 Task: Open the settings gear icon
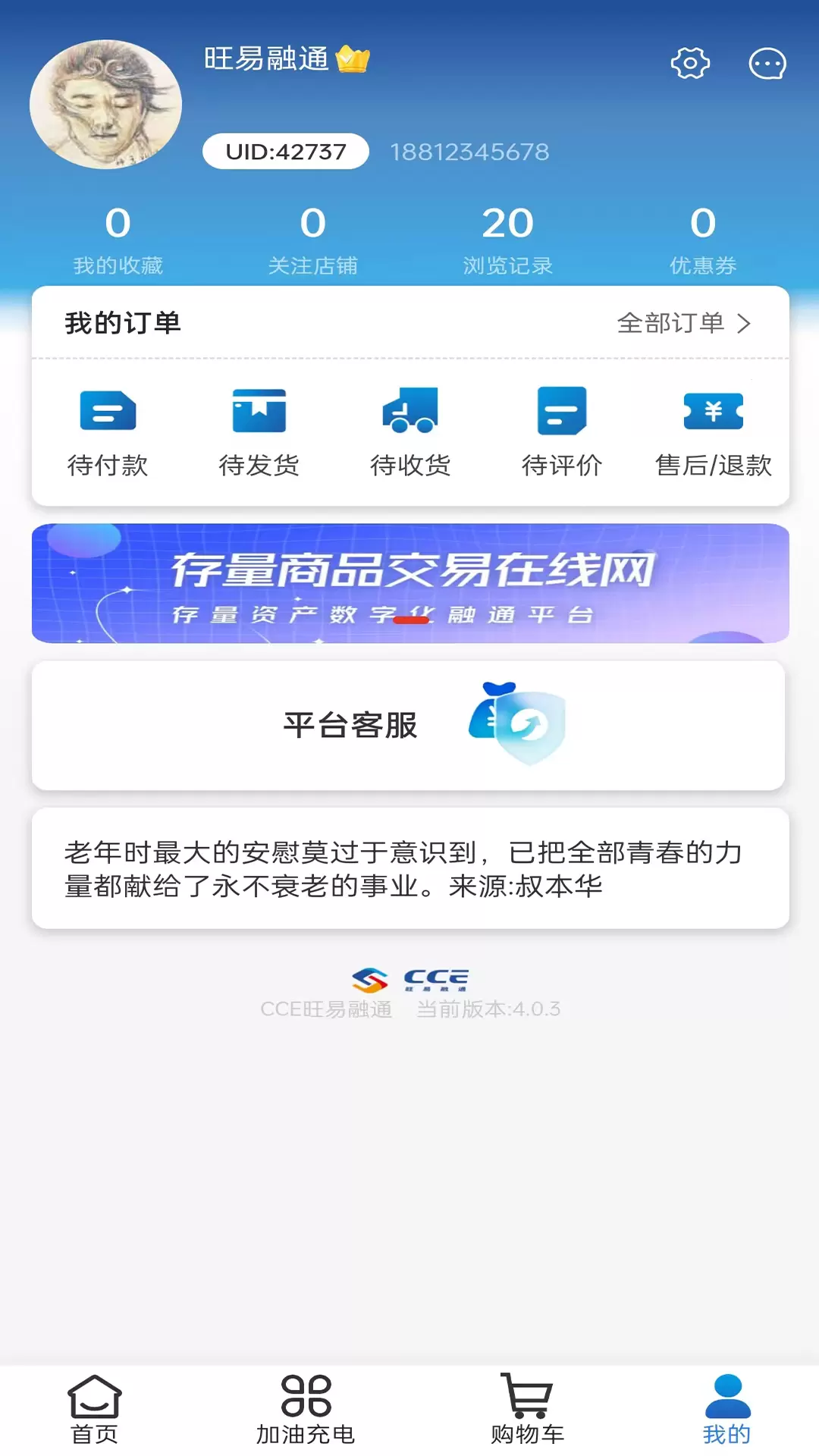pos(690,64)
